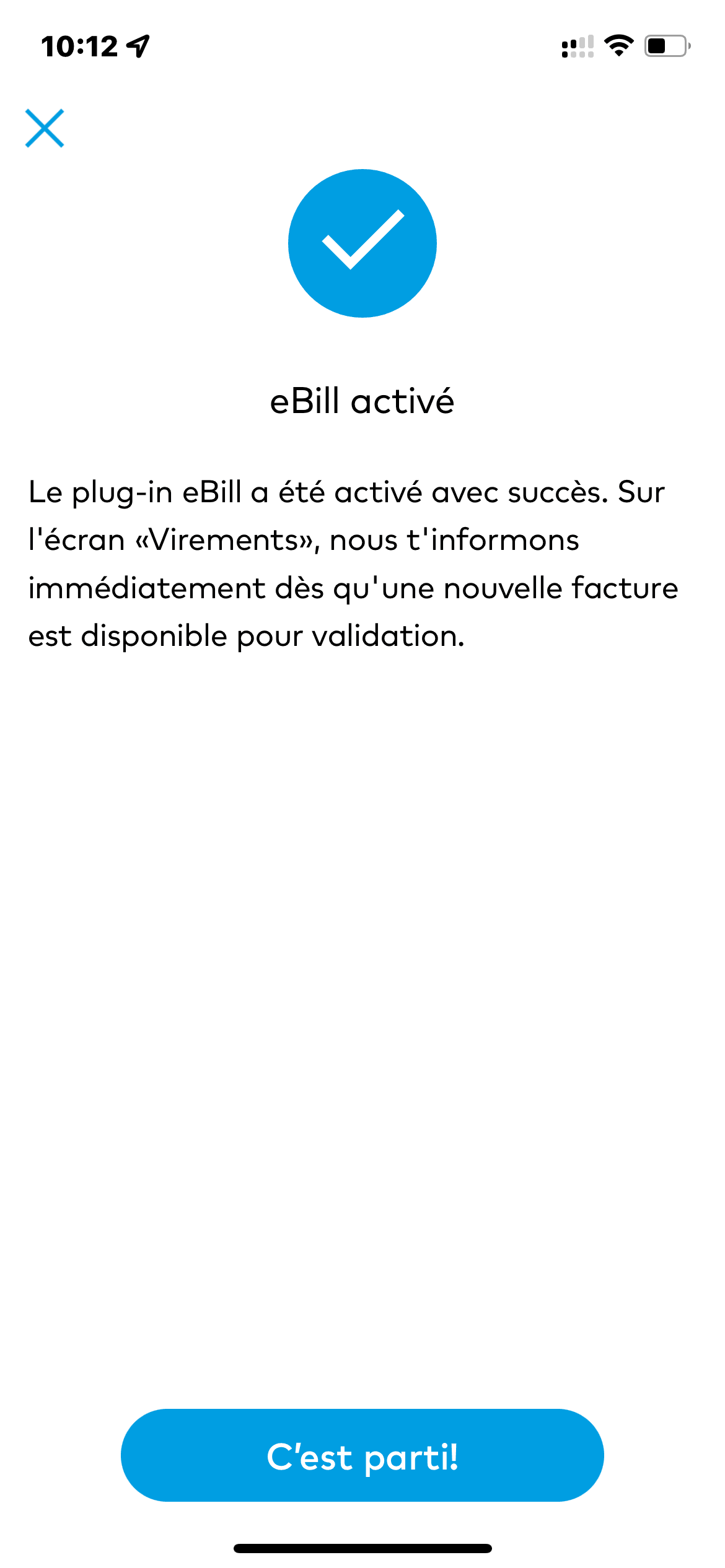The width and height of the screenshot is (725, 1568).
Task: Tap the "C'est parti!" button
Action: coord(362,1455)
